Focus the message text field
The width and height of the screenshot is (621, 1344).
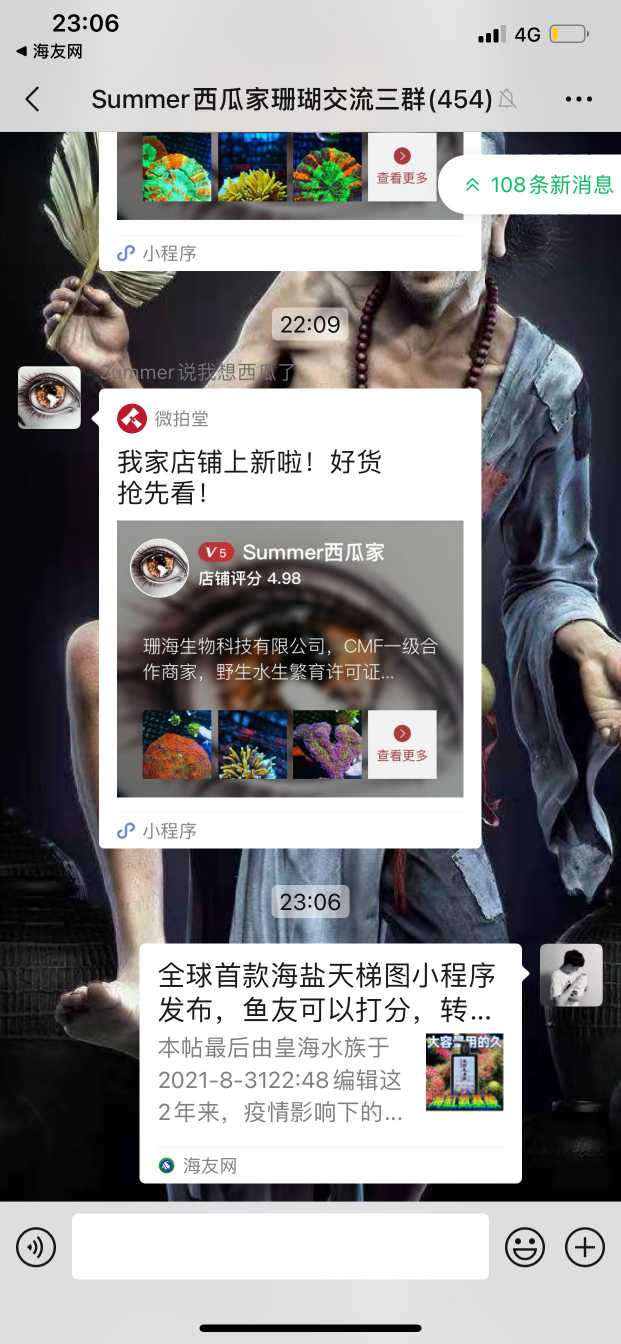tap(280, 1247)
